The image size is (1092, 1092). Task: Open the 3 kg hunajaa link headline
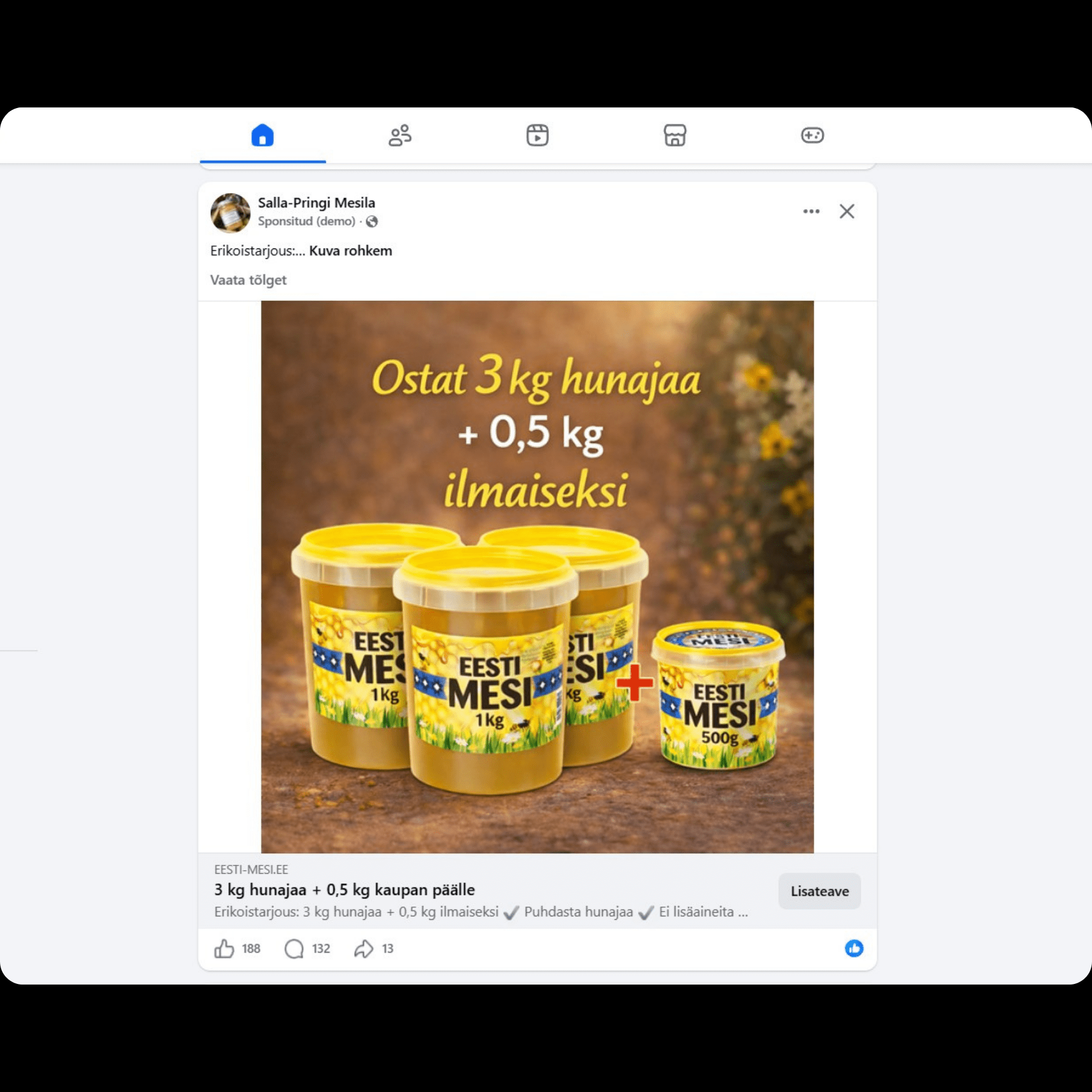[x=344, y=890]
